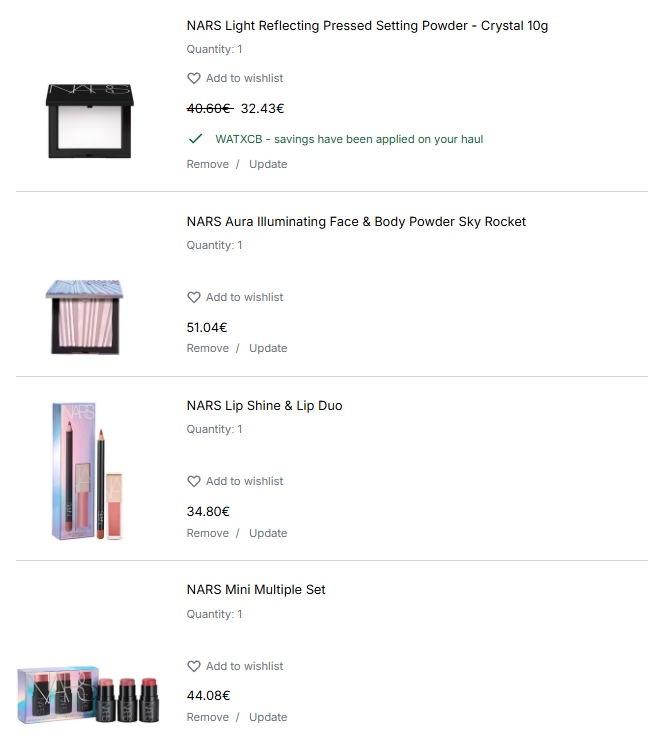The width and height of the screenshot is (648, 738).
Task: Open NARS Light Reflecting Setting Powder product image
Action: click(x=89, y=120)
